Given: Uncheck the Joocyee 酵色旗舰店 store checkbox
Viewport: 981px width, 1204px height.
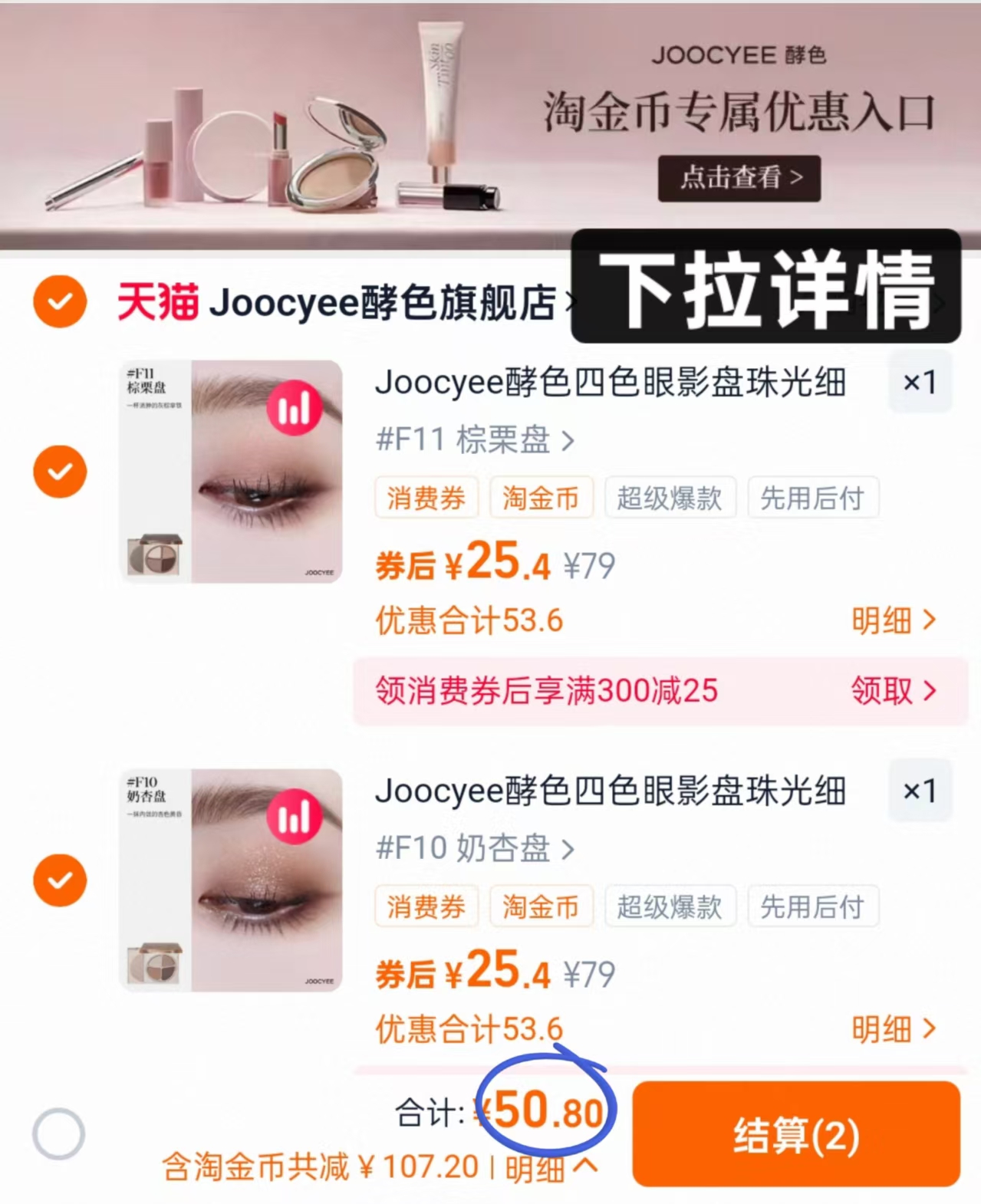Looking at the screenshot, I should pyautogui.click(x=59, y=302).
